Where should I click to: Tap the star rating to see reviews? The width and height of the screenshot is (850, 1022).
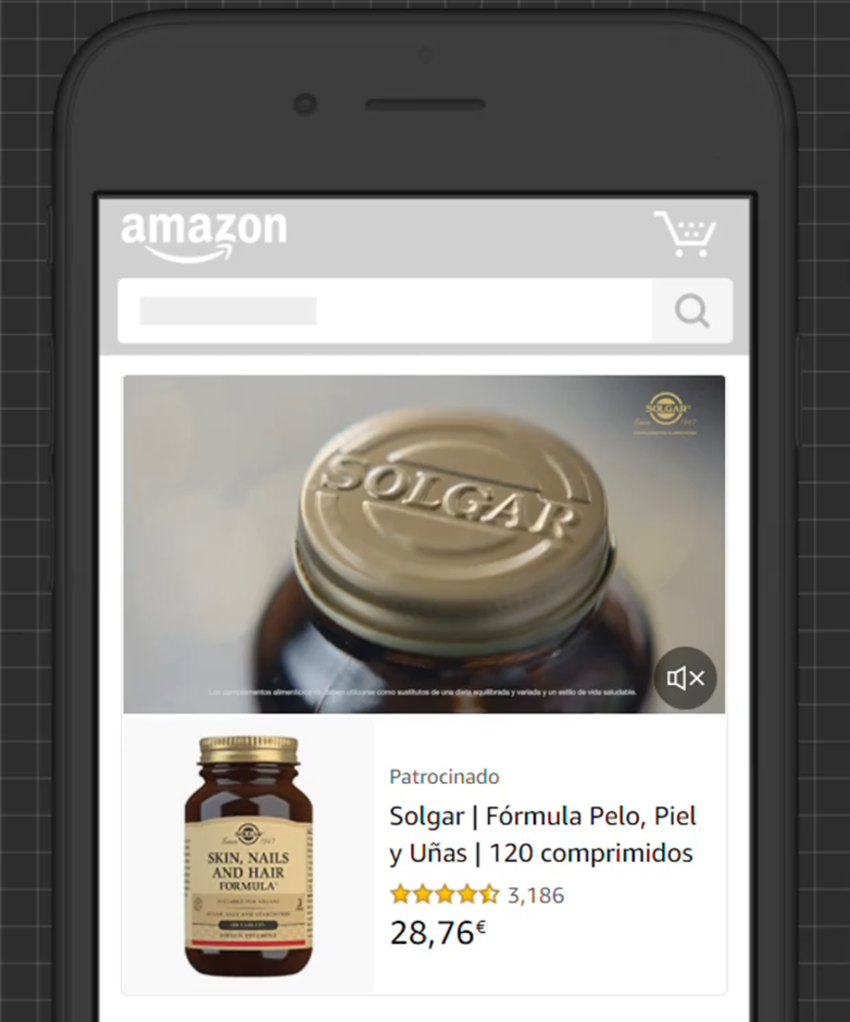coord(443,894)
